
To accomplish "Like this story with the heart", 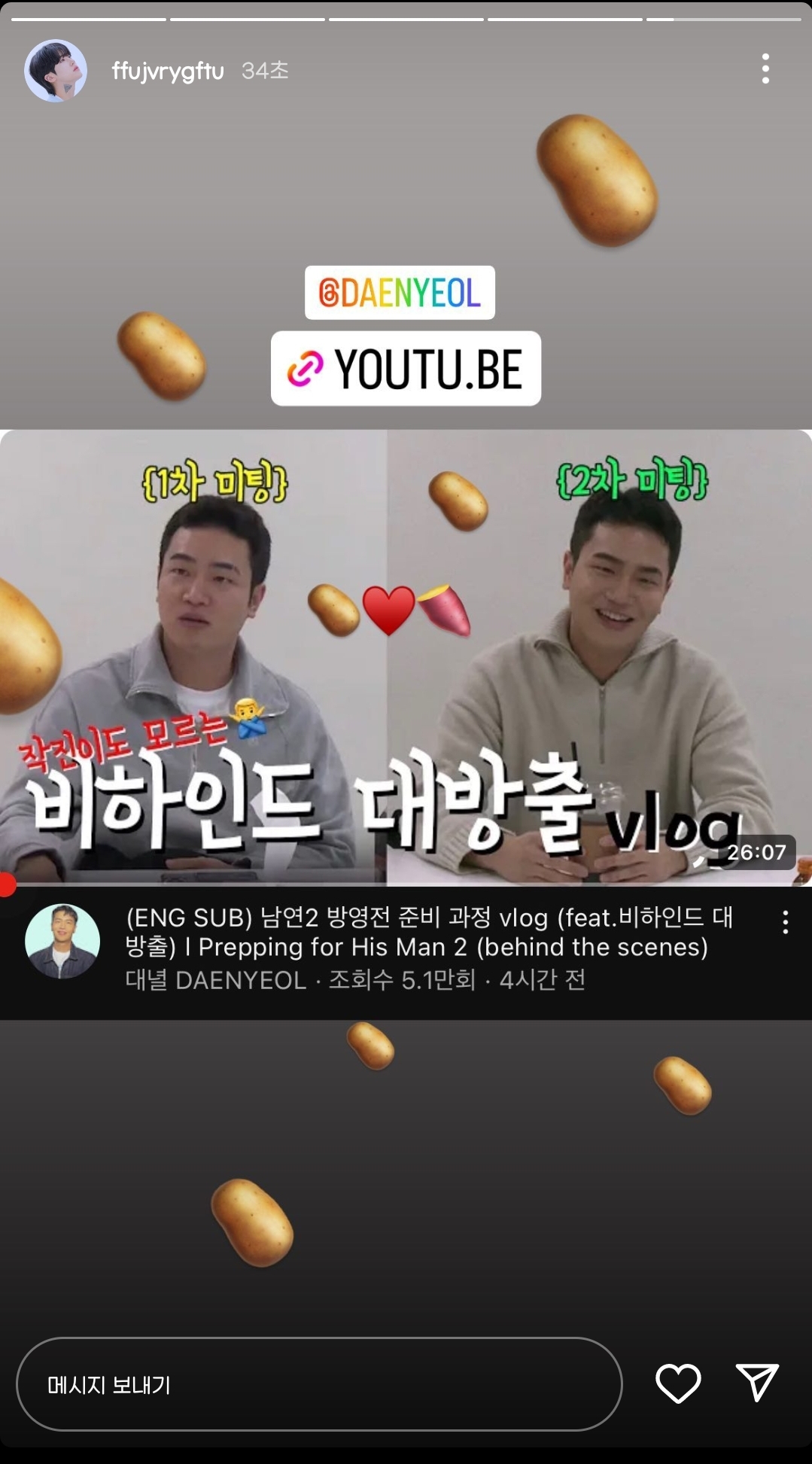I will pos(678,1383).
